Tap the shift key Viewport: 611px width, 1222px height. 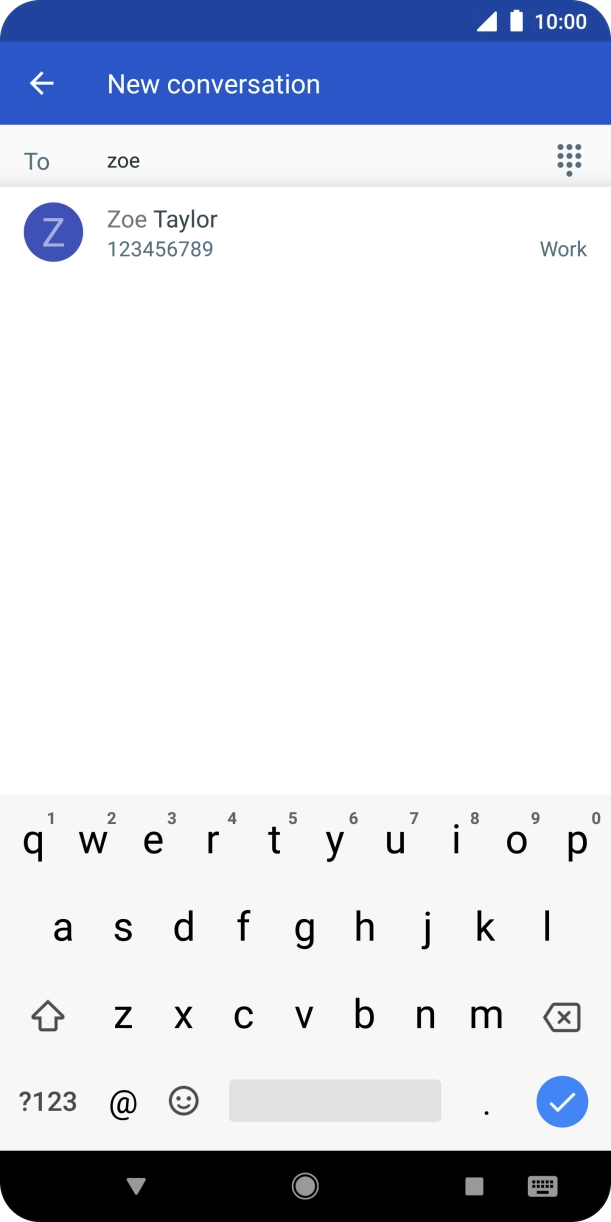click(x=48, y=1018)
